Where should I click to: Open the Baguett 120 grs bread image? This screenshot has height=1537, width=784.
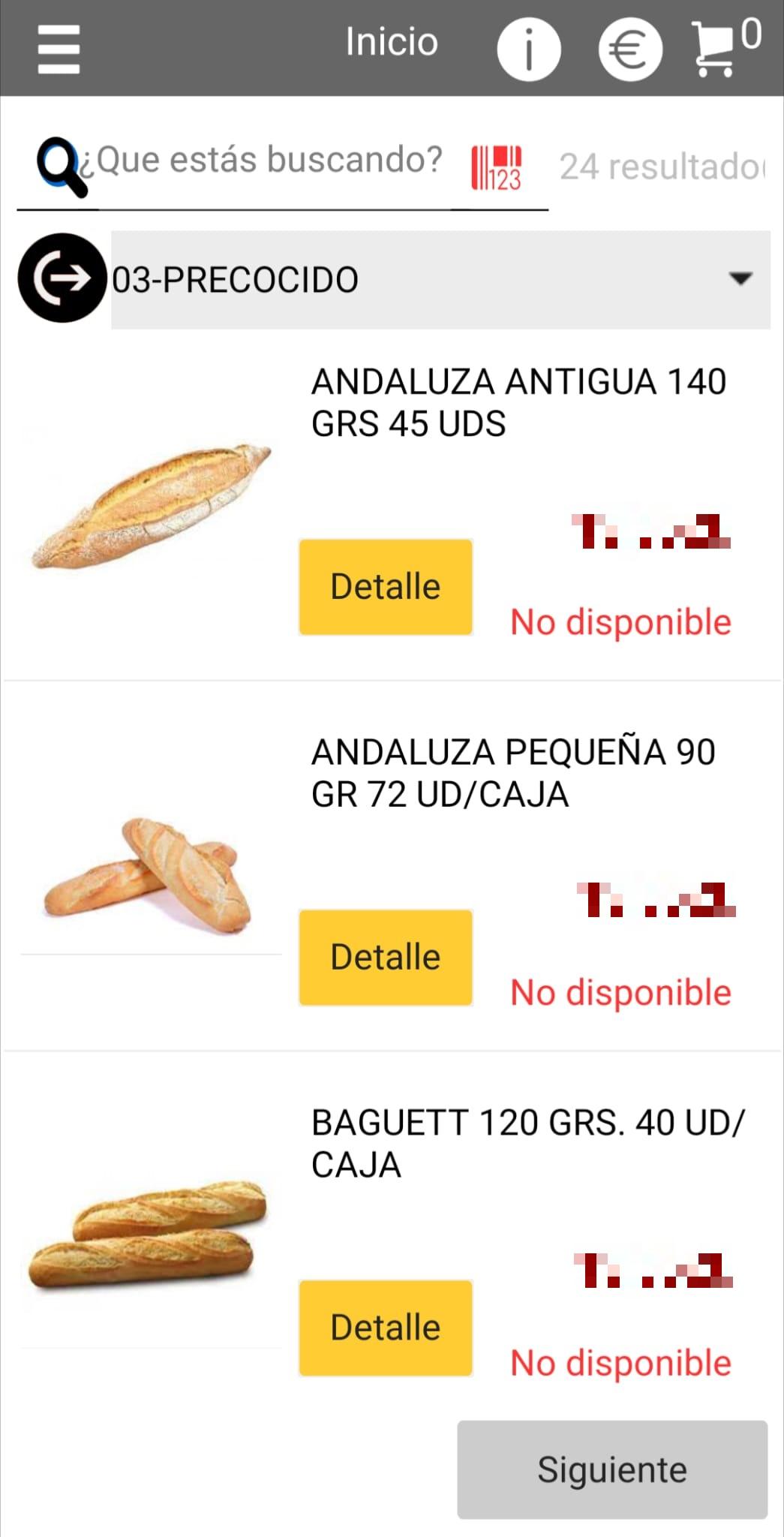click(x=148, y=1235)
